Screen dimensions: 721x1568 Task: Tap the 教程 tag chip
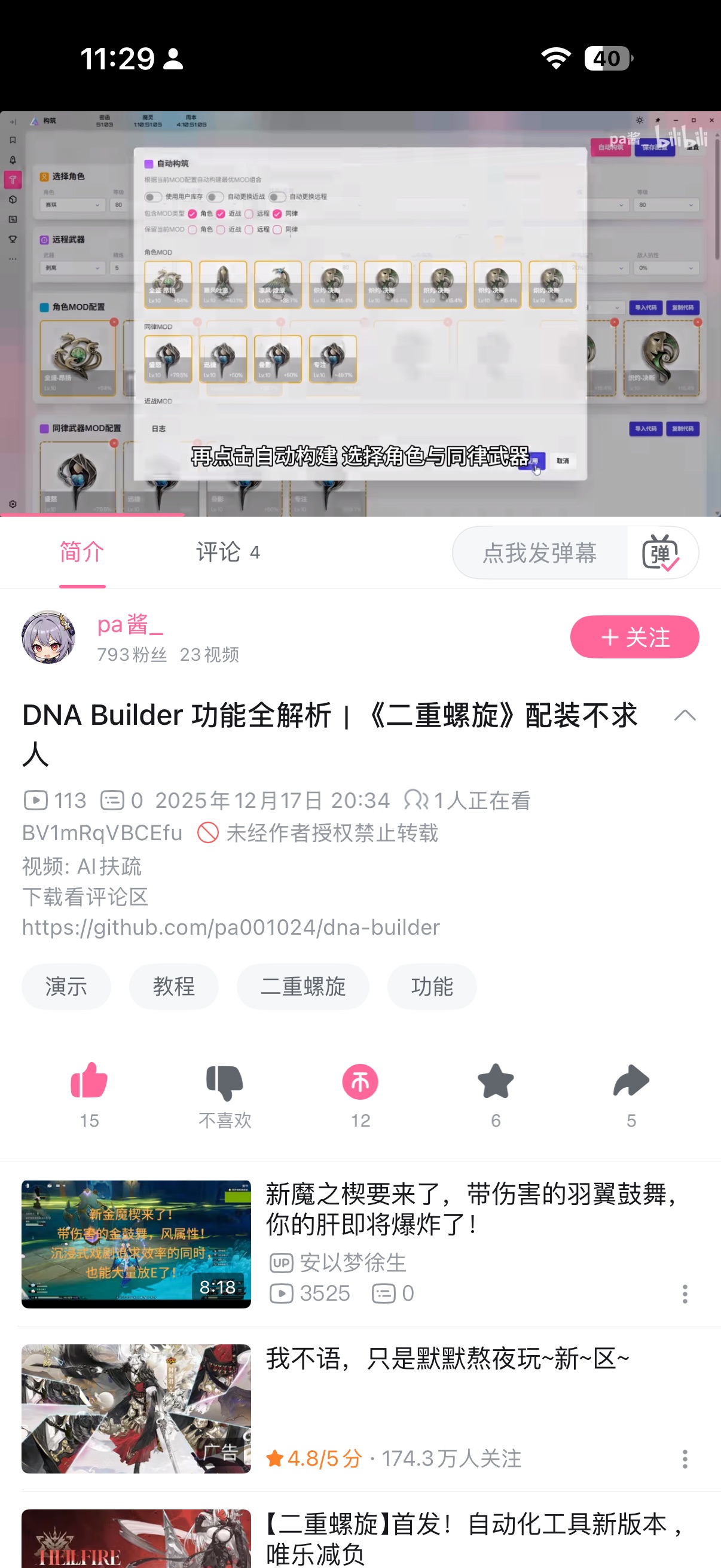(x=173, y=986)
